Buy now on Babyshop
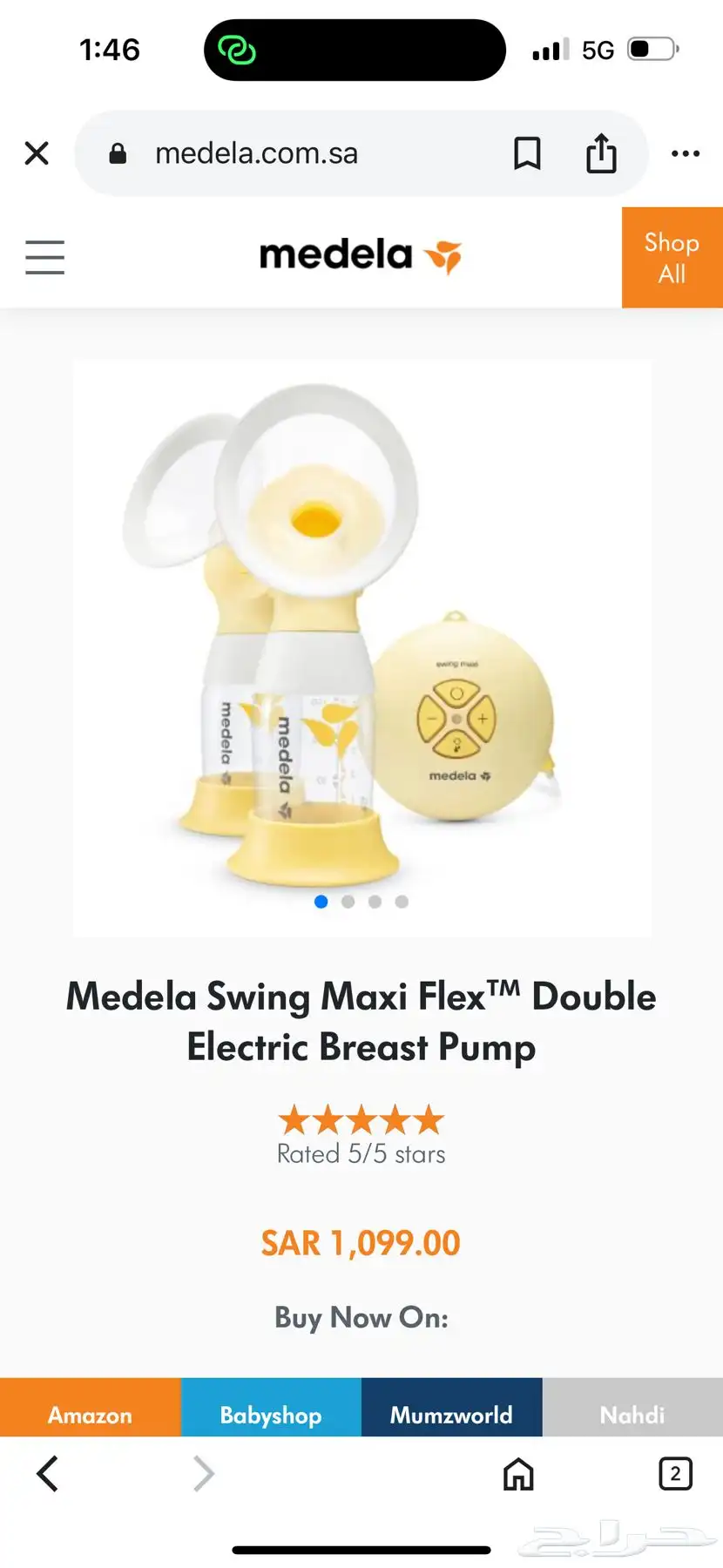Image resolution: width=723 pixels, height=1568 pixels. [x=271, y=1414]
